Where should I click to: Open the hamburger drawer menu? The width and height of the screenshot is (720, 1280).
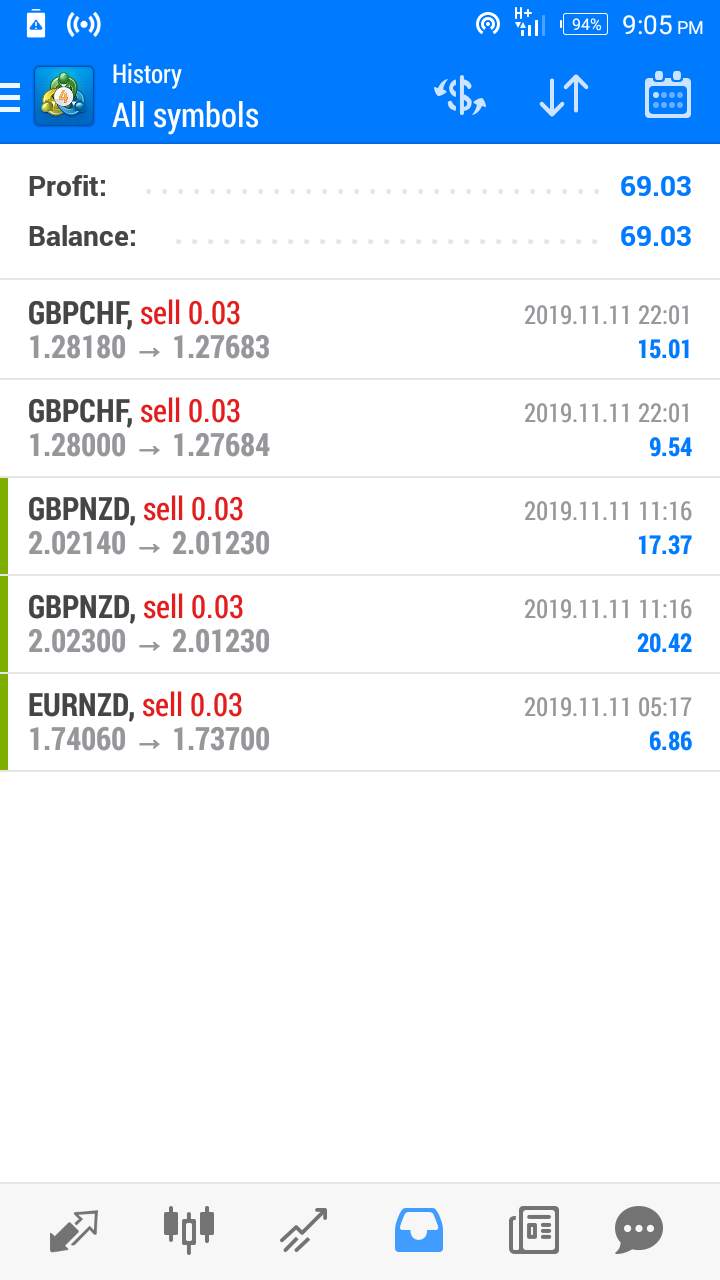pyautogui.click(x=10, y=97)
